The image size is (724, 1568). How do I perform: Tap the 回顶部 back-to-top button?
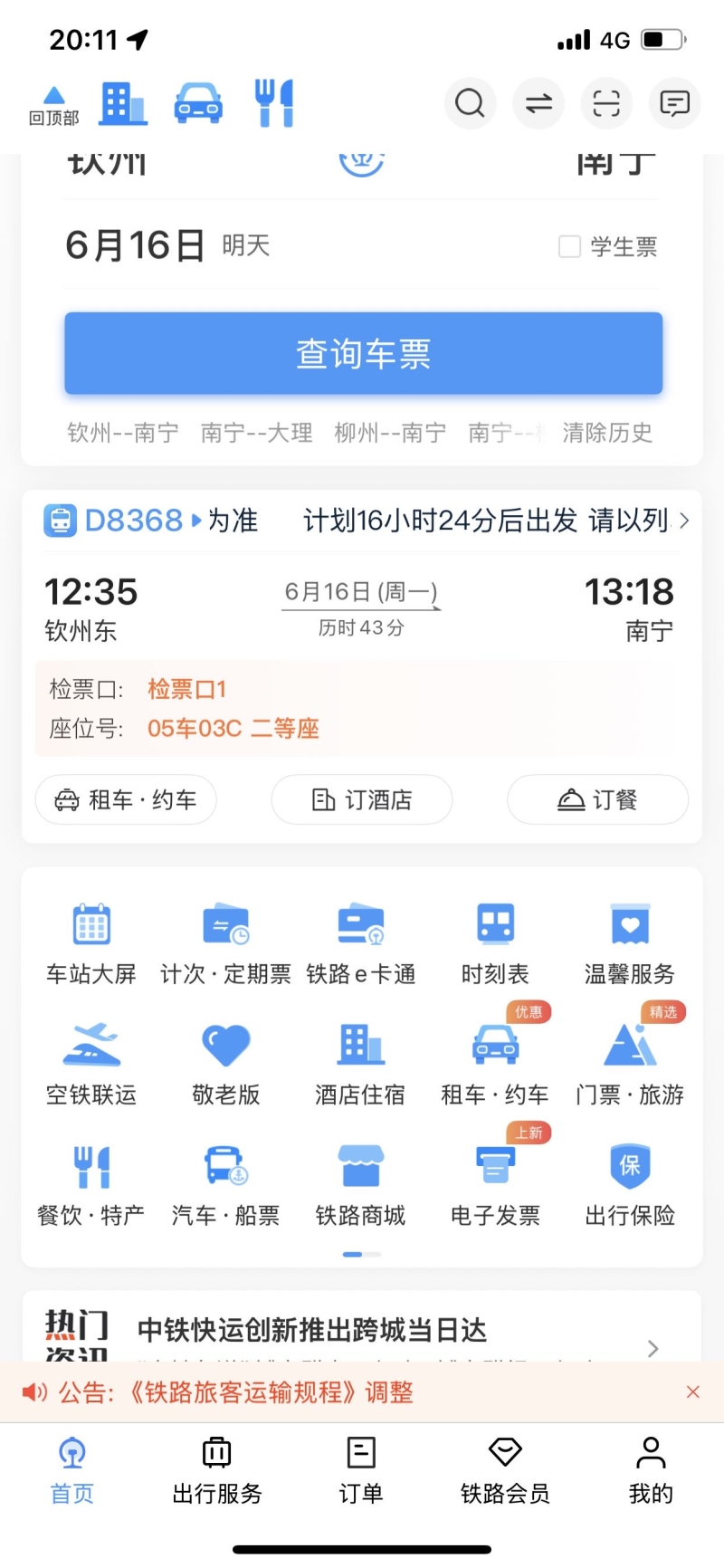coord(54,105)
